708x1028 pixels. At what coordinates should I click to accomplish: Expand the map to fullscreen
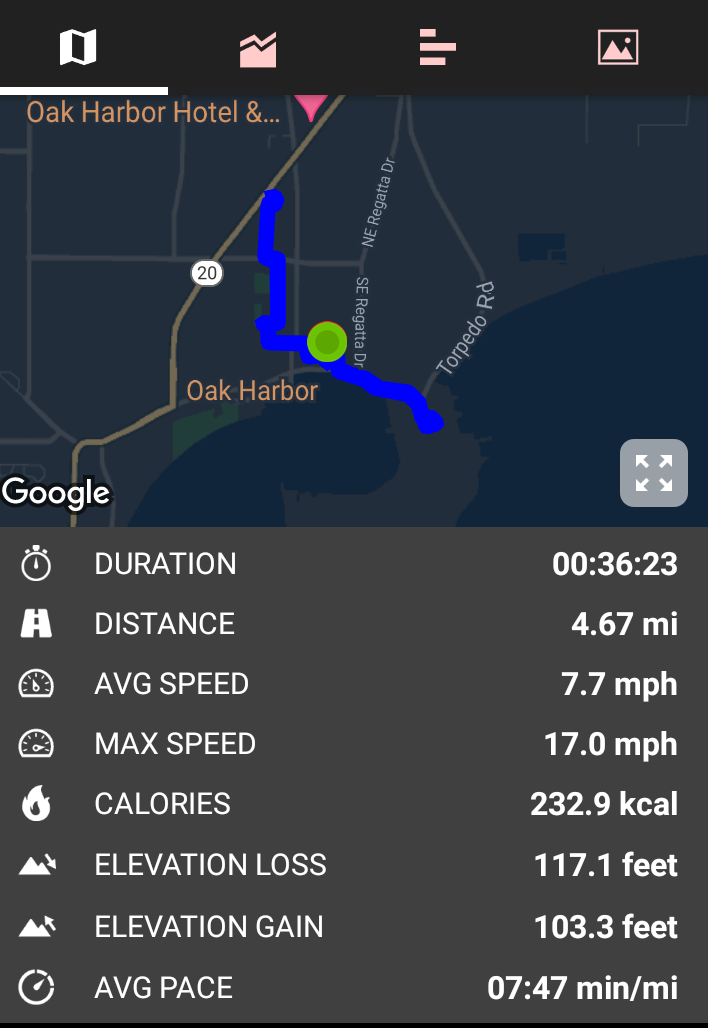click(x=654, y=473)
